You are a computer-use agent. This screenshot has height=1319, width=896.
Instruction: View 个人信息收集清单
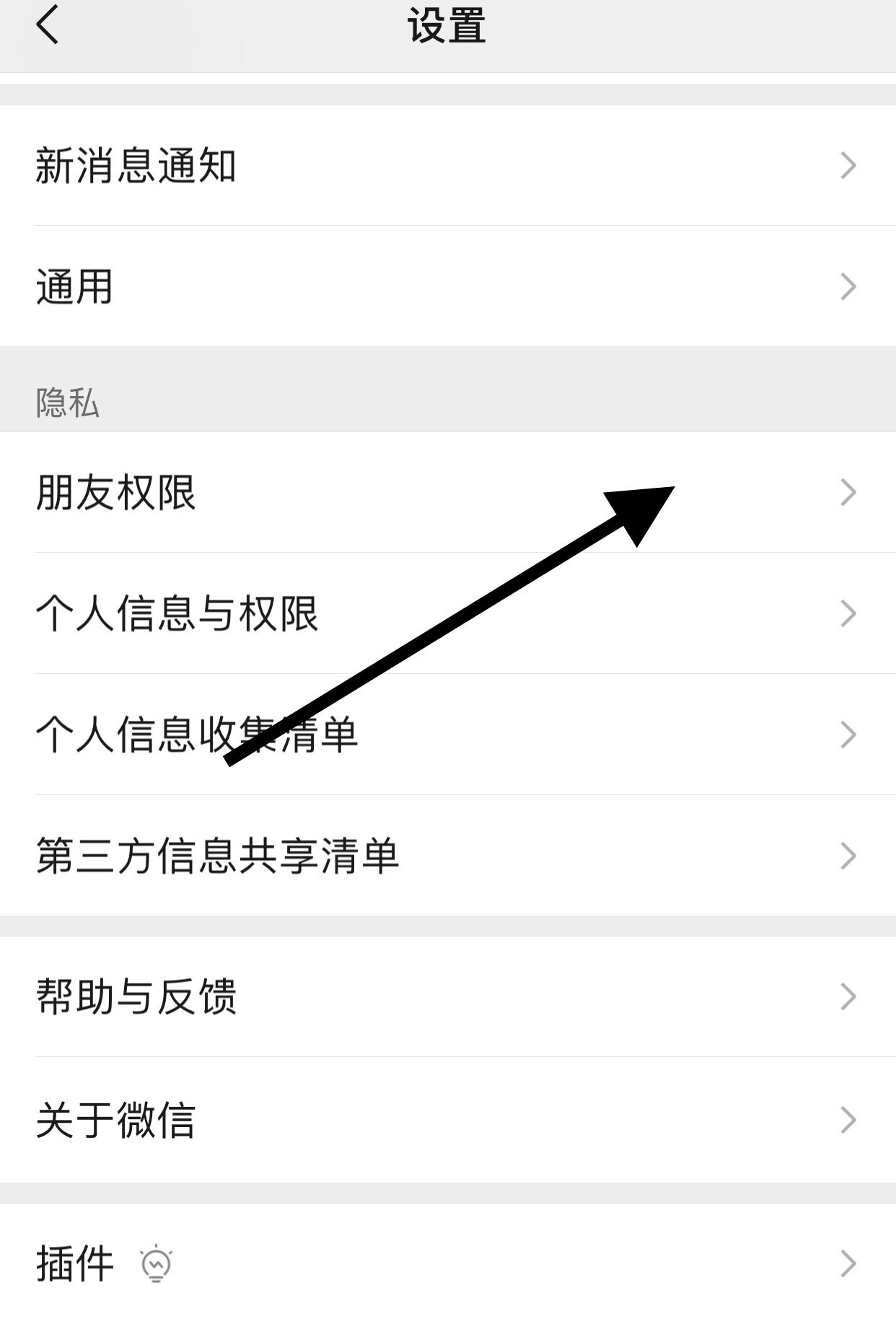pyautogui.click(x=447, y=735)
